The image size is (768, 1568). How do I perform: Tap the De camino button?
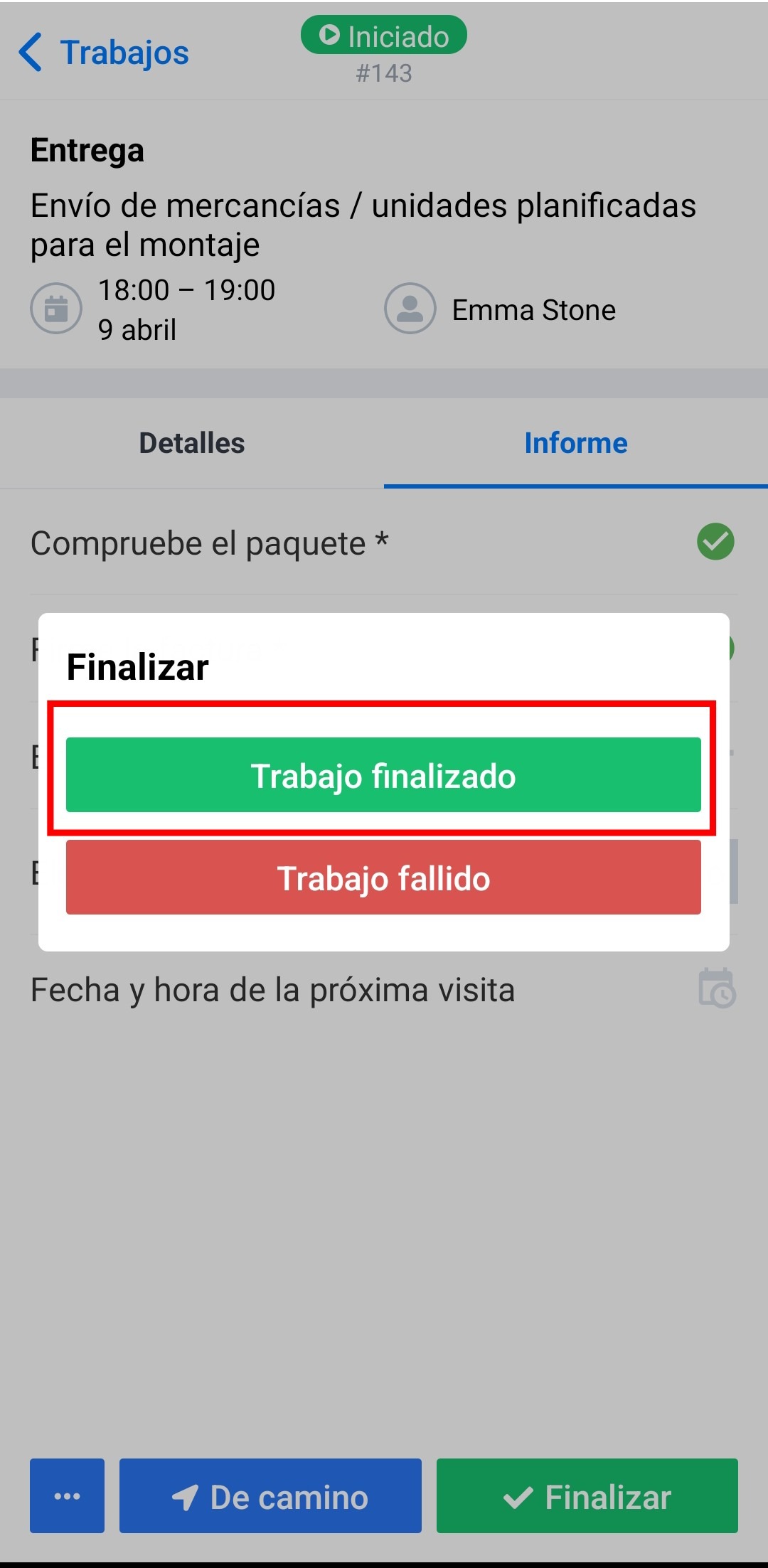point(270,1495)
